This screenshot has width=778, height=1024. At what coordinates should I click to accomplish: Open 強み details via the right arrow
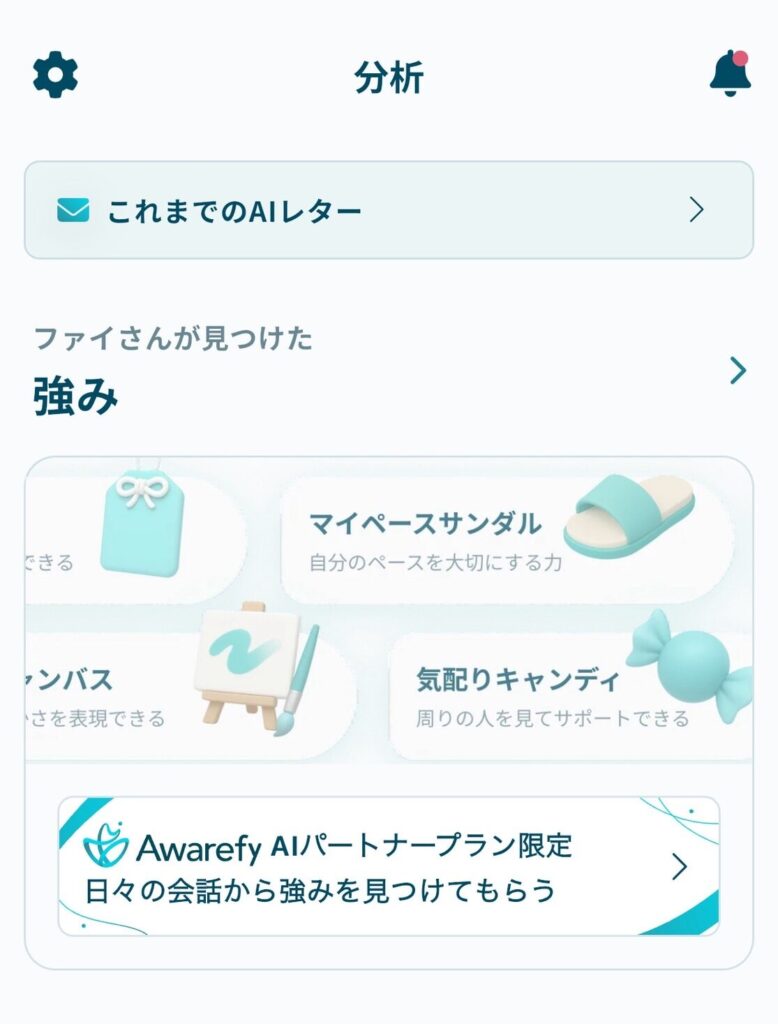point(737,371)
